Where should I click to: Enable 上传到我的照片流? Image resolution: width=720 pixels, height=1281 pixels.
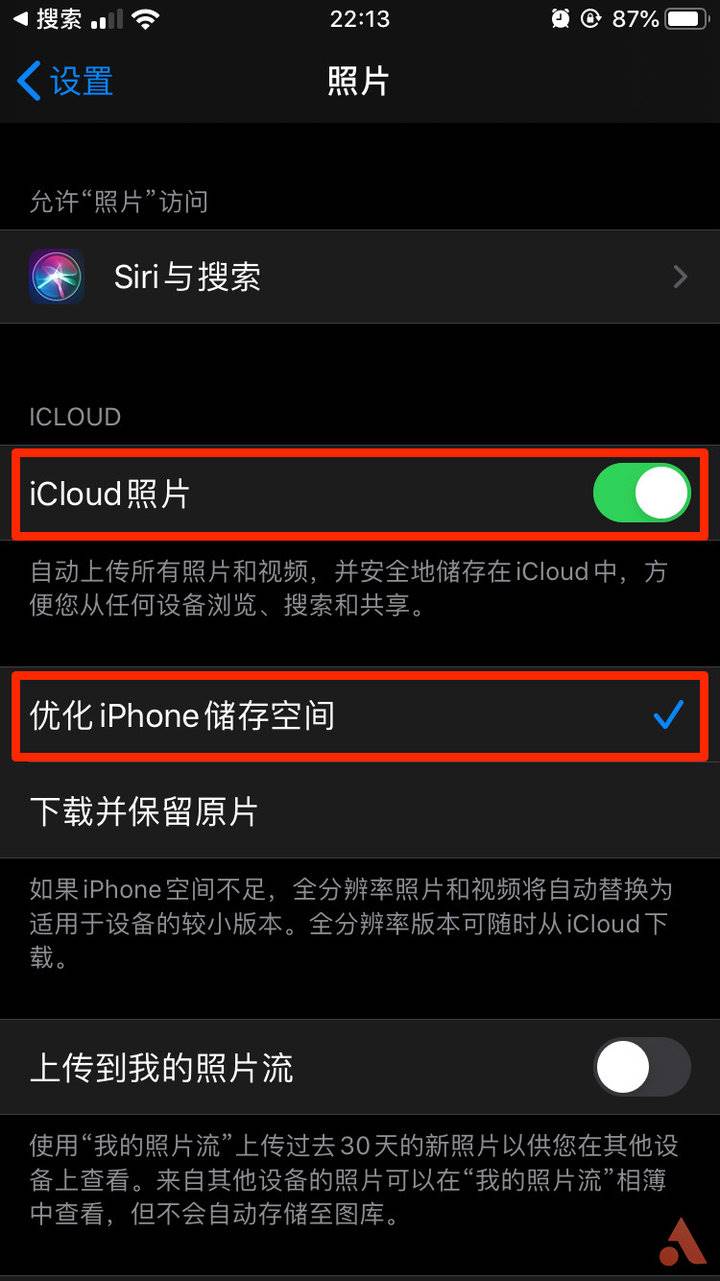(641, 1067)
